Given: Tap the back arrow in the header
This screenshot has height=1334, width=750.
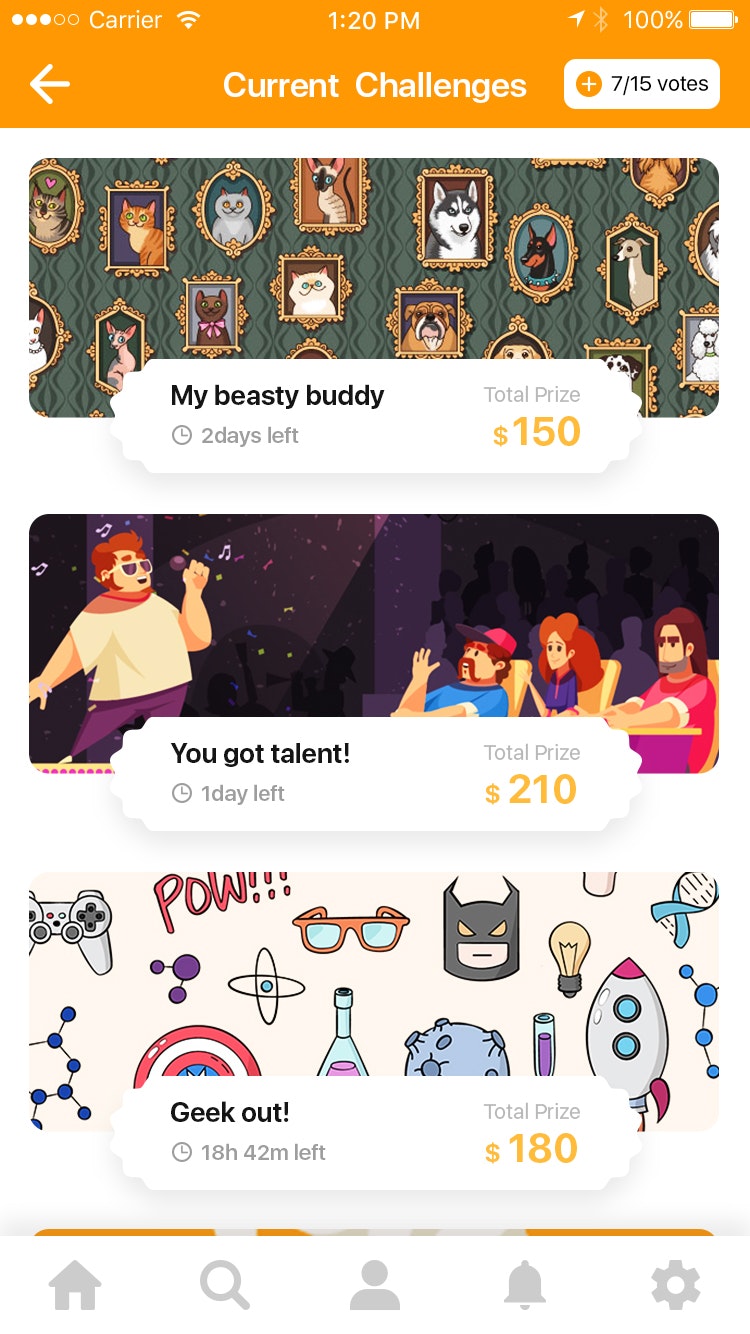Looking at the screenshot, I should tap(48, 84).
